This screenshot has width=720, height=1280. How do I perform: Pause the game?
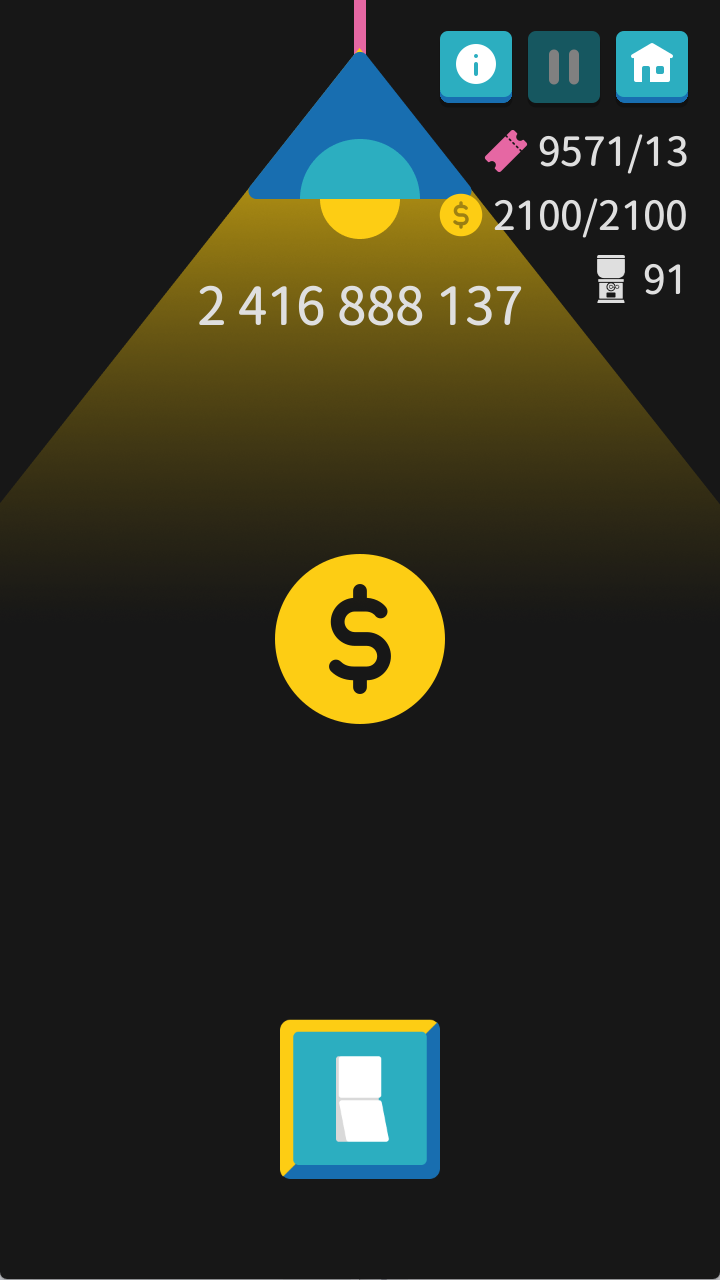[x=564, y=66]
